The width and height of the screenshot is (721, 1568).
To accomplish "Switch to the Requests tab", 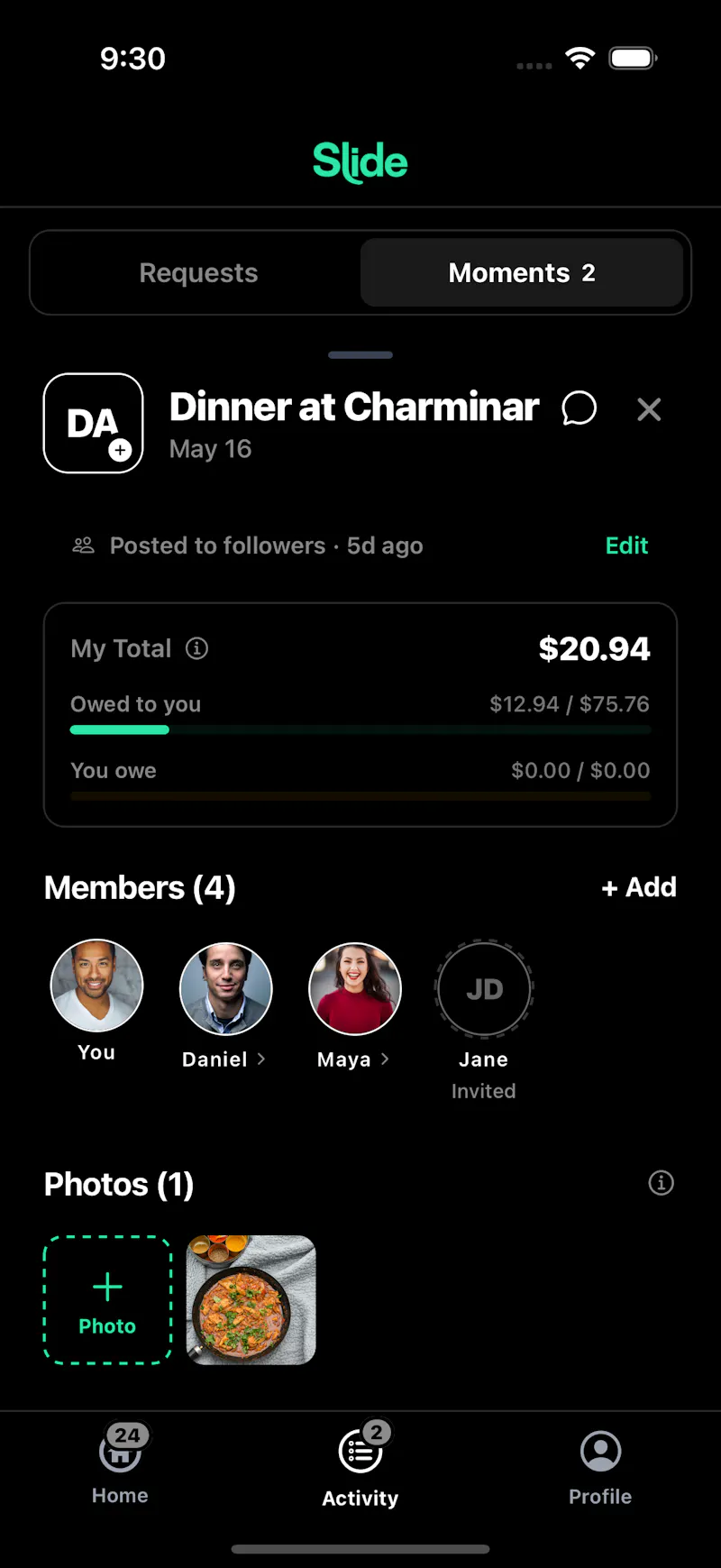I will pyautogui.click(x=198, y=272).
